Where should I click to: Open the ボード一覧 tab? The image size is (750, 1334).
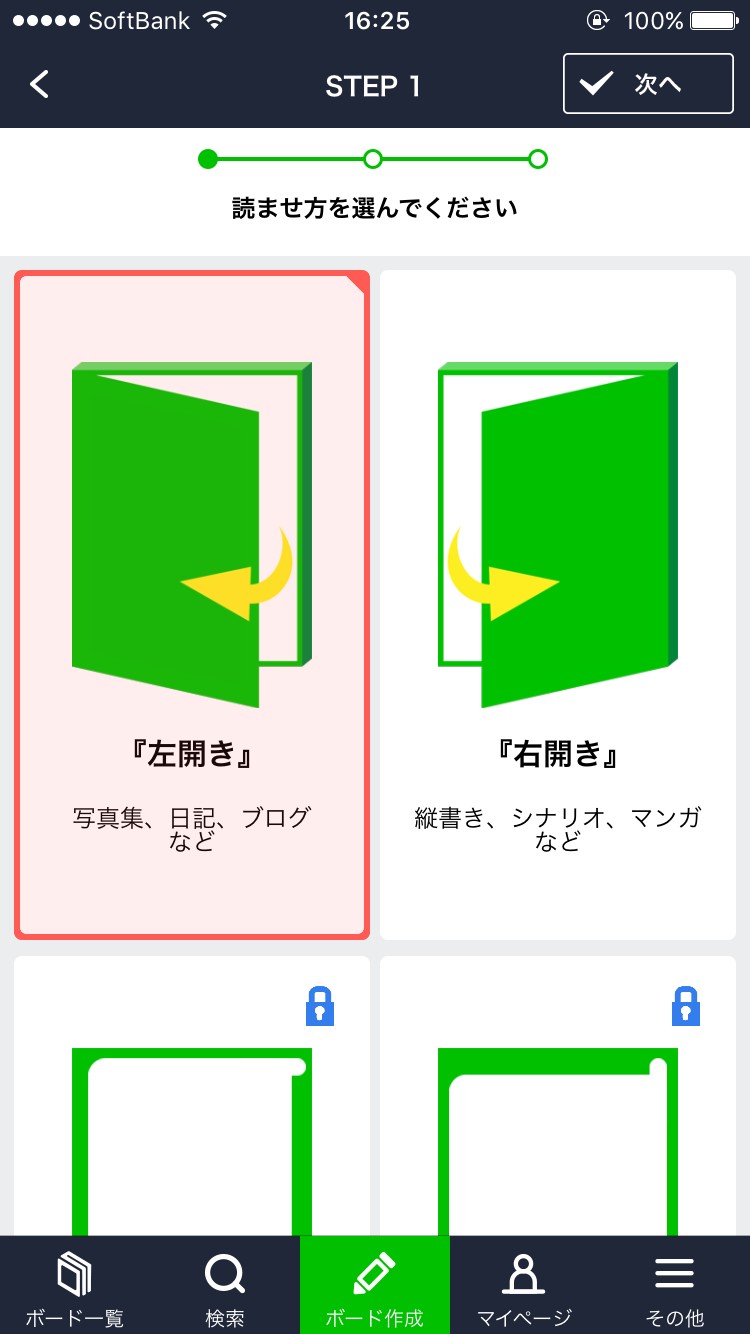pyautogui.click(x=75, y=1287)
